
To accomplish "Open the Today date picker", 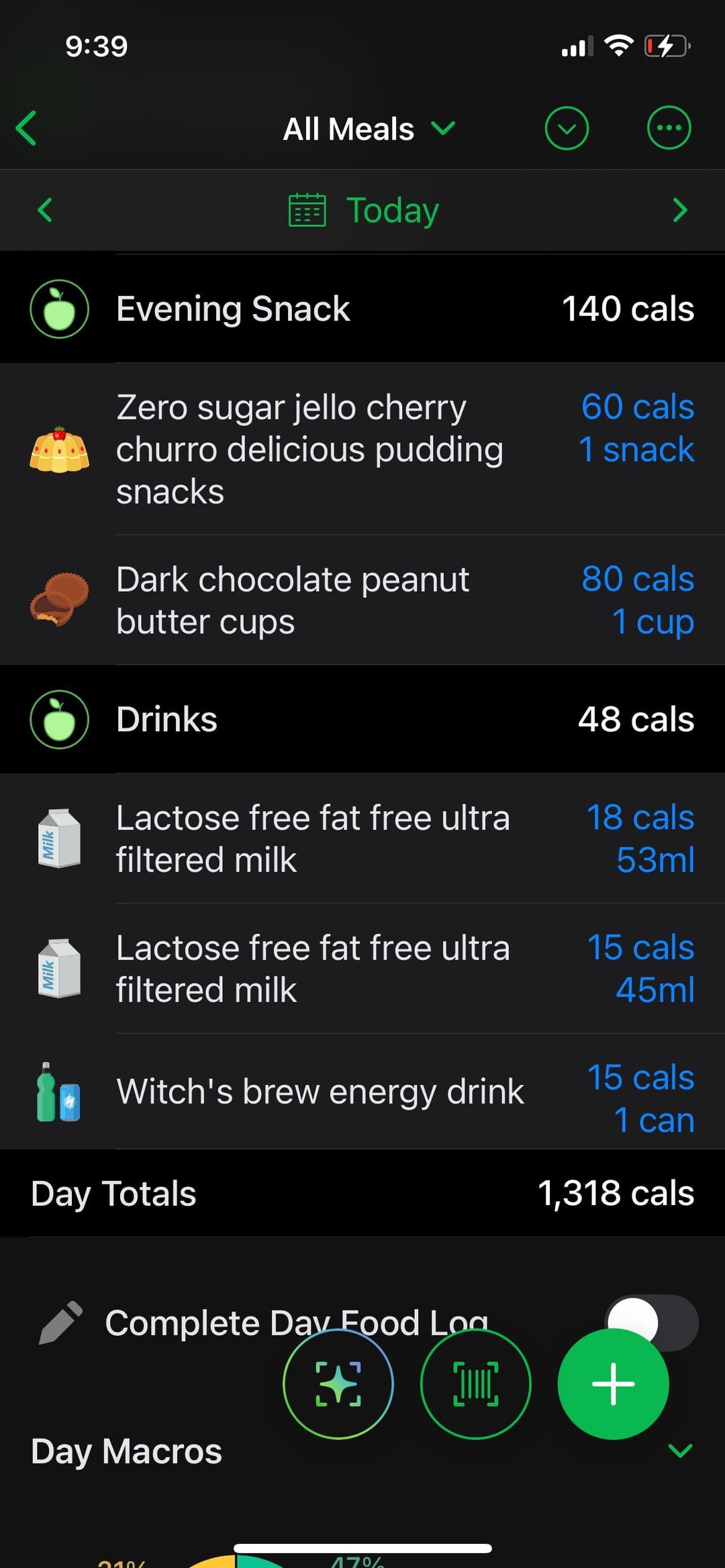I will point(364,210).
